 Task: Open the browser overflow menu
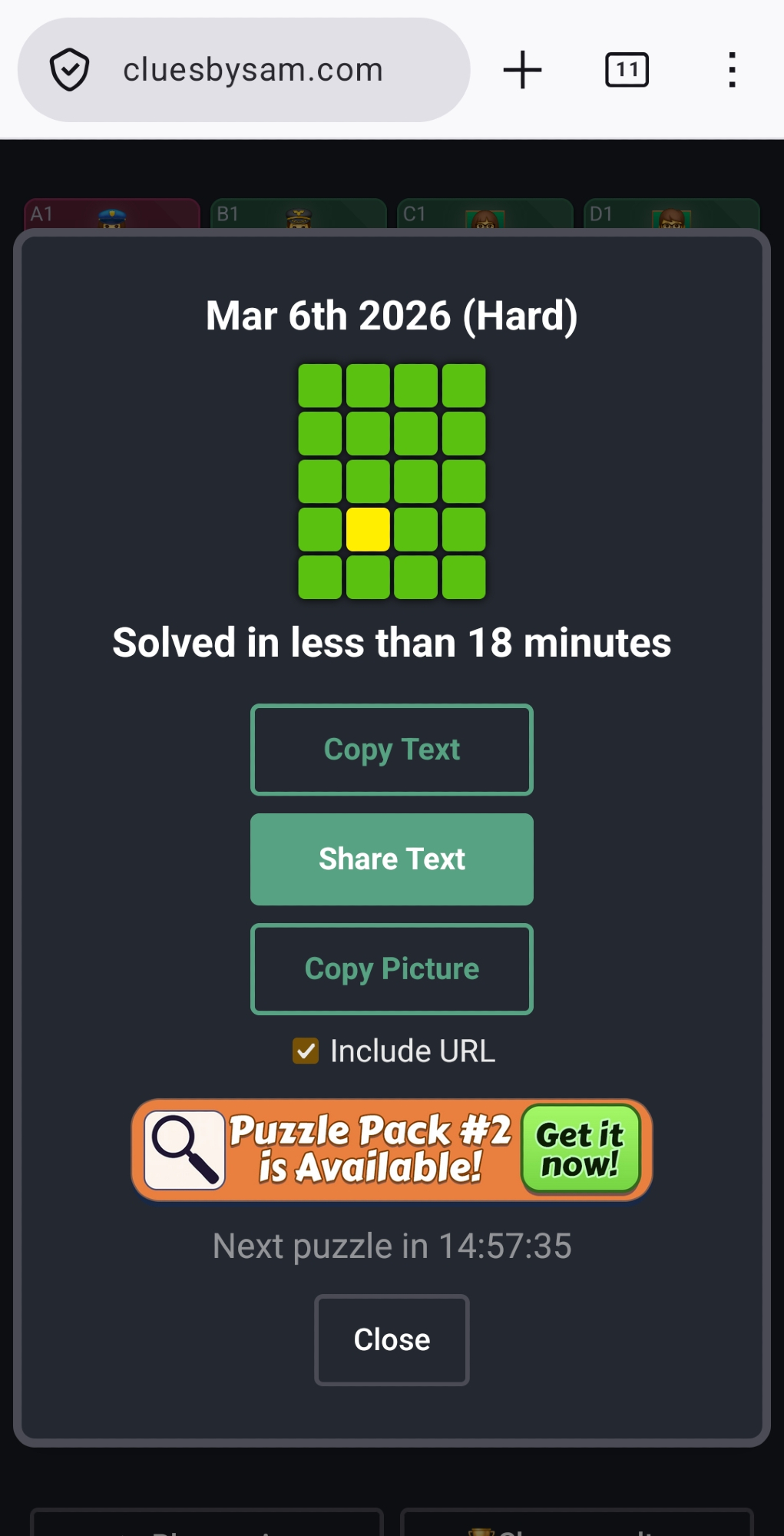[x=732, y=70]
